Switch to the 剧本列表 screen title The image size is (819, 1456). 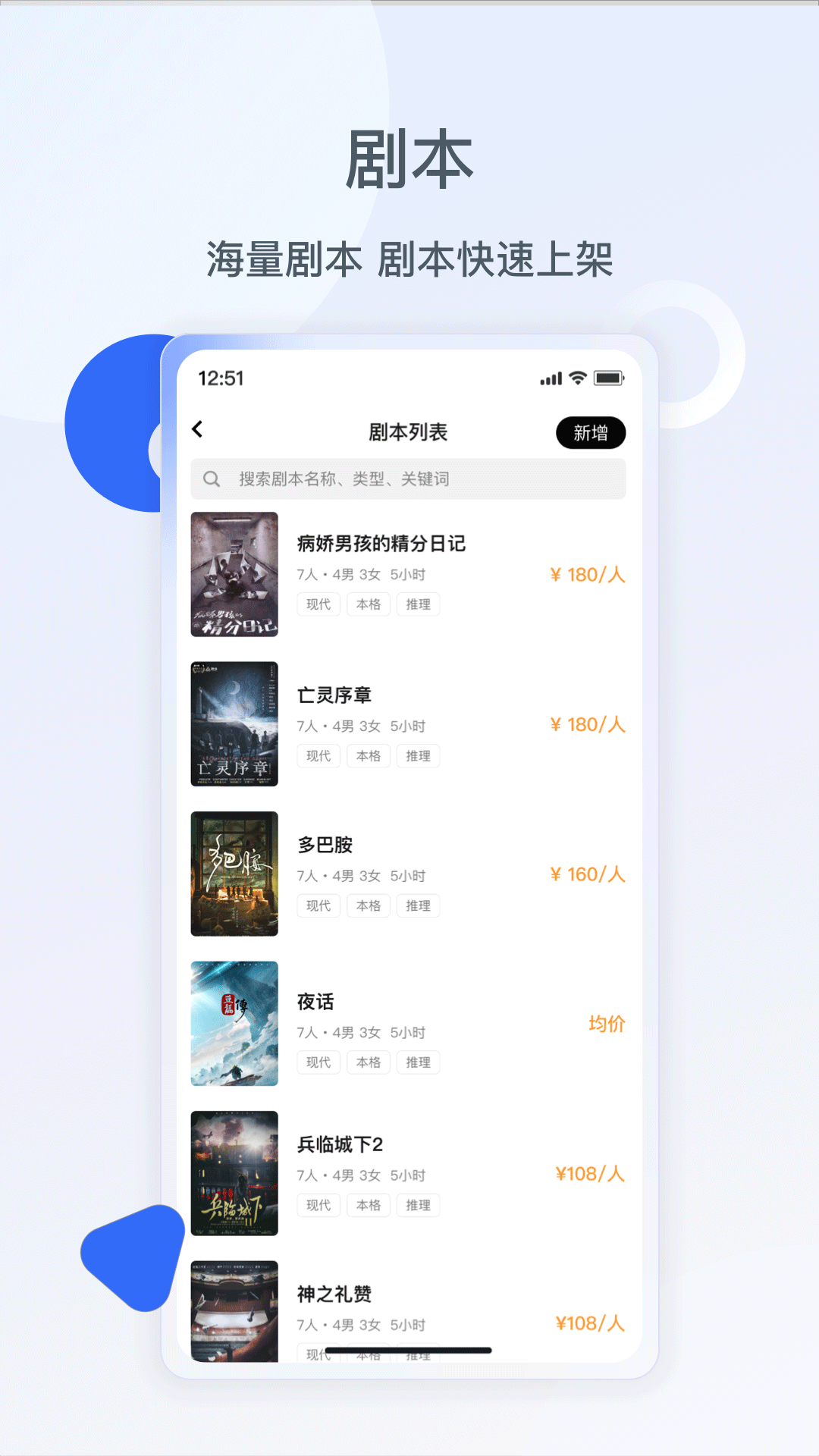(x=408, y=431)
